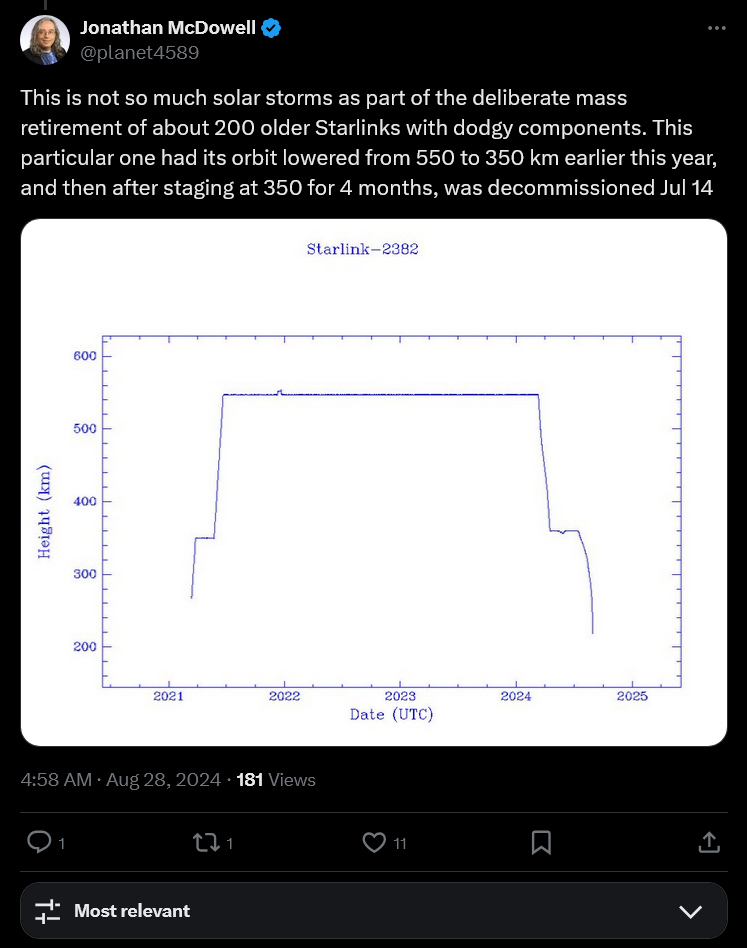The height and width of the screenshot is (948, 747).
Task: Open the 181 Views analytics
Action: [276, 780]
